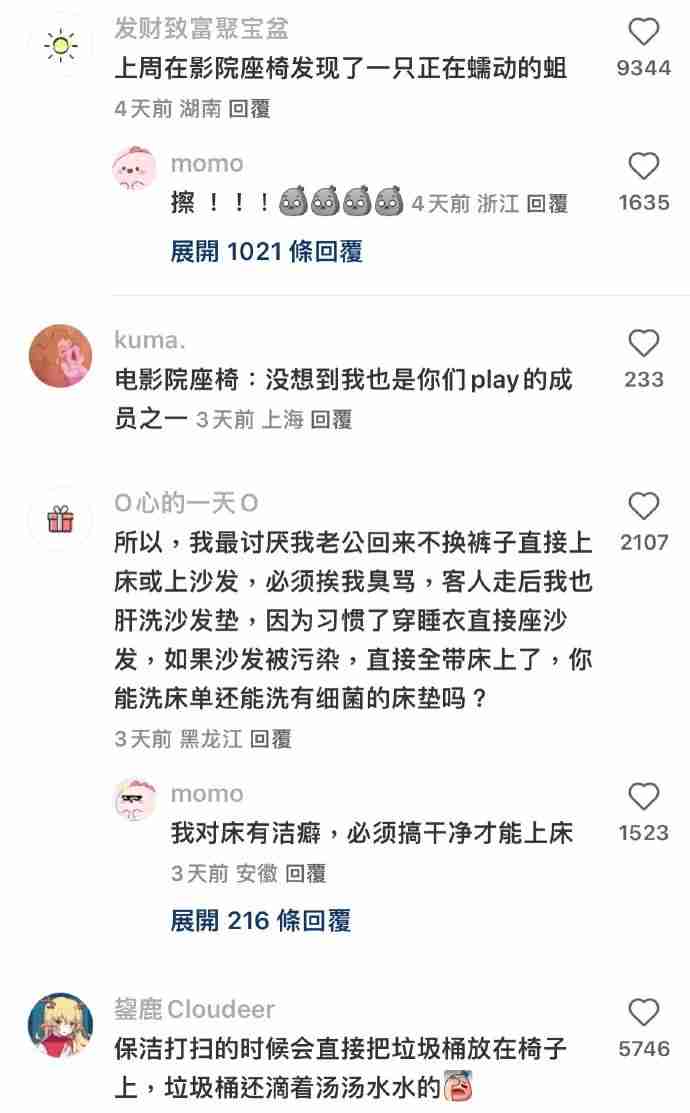Like momo's reply about bed cleanliness

(644, 797)
